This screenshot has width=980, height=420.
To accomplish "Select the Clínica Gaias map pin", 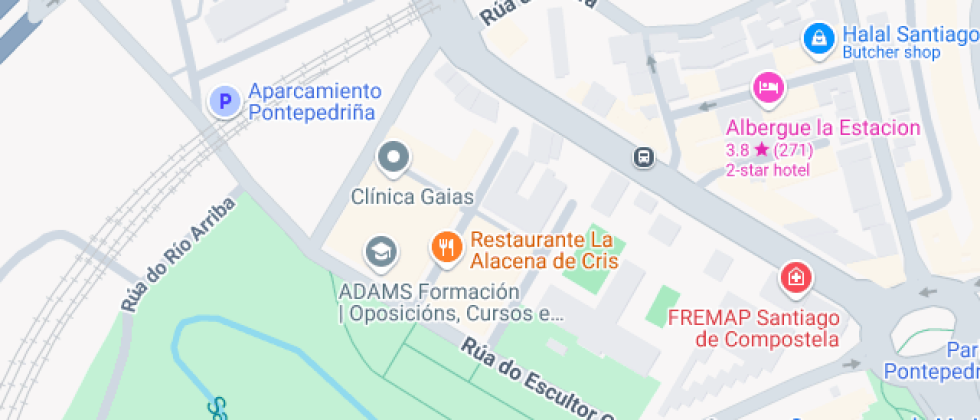I will click(393, 157).
